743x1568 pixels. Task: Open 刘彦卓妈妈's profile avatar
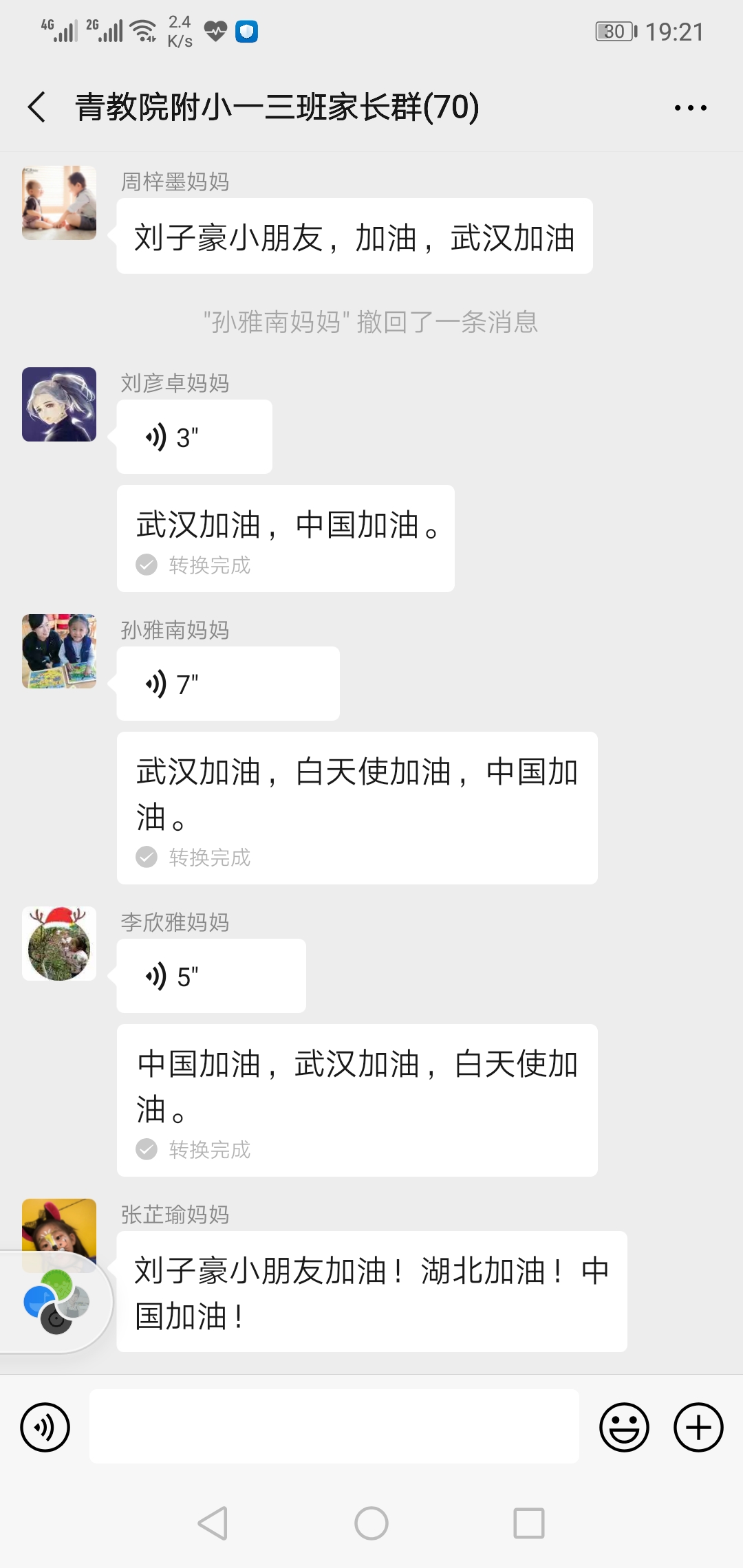click(x=59, y=404)
